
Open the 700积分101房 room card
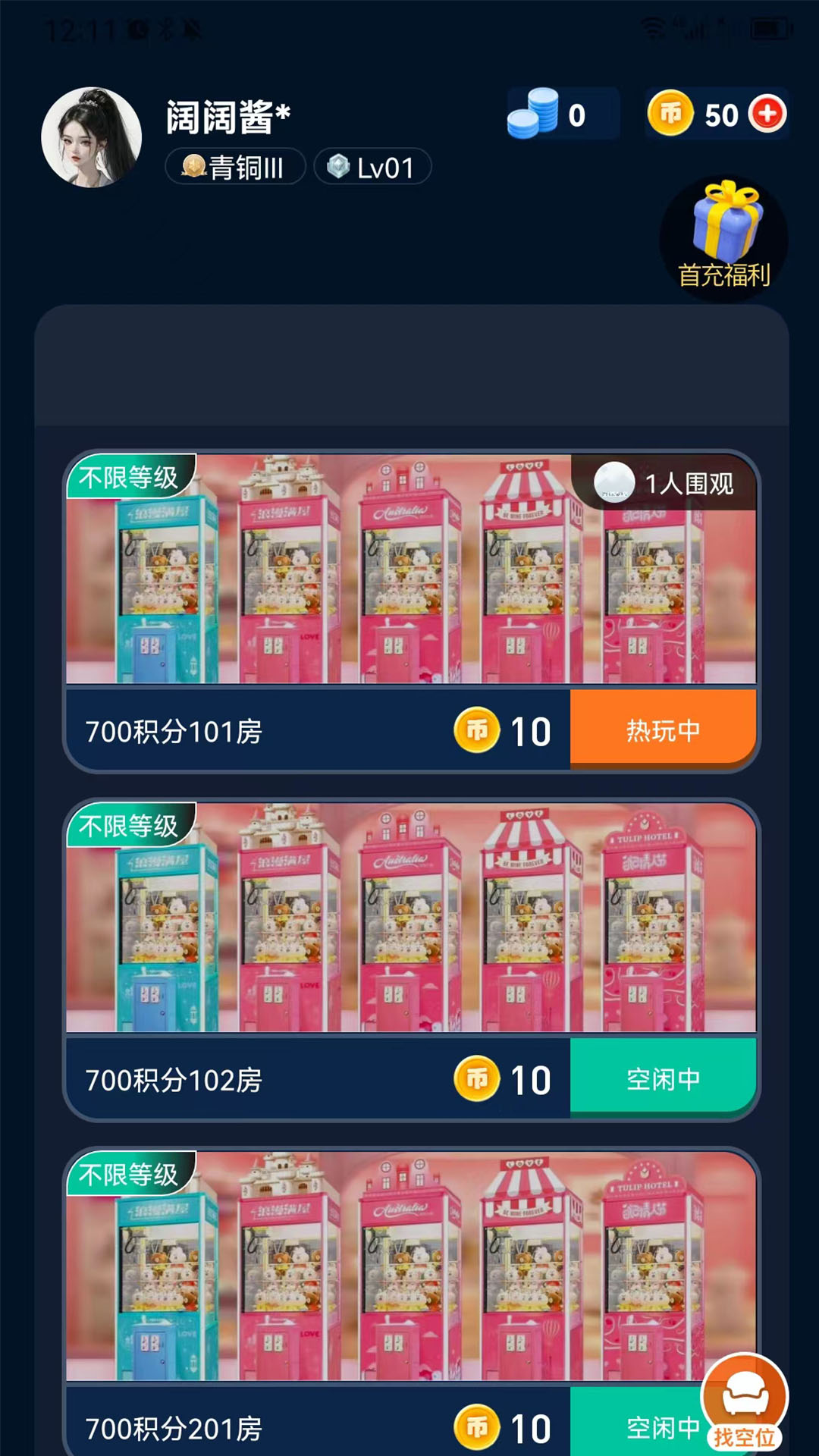click(x=411, y=611)
